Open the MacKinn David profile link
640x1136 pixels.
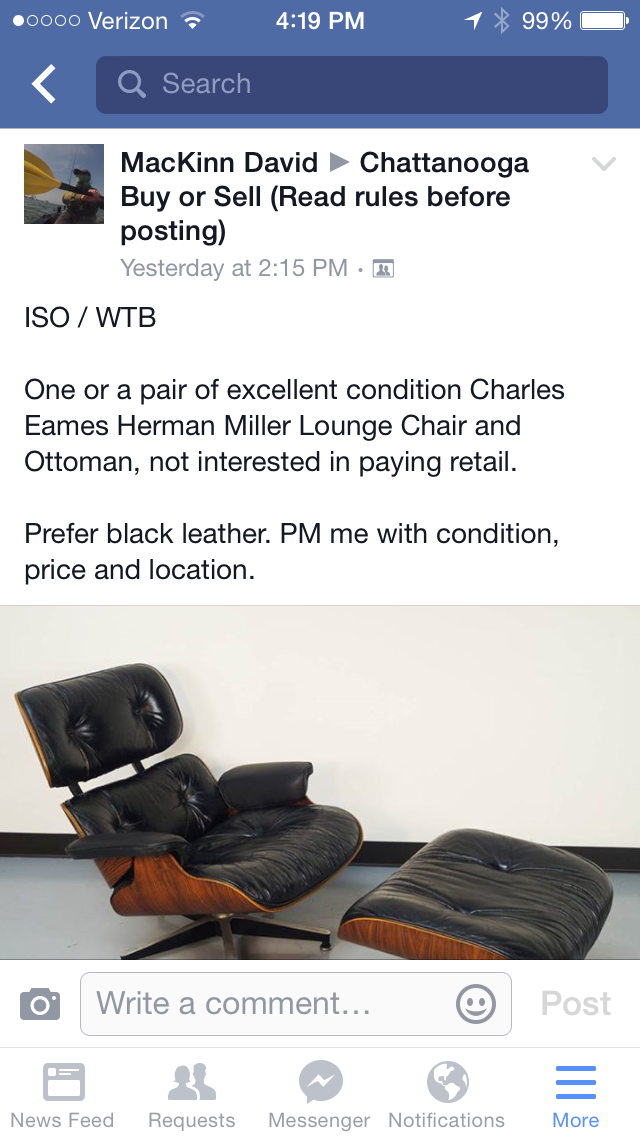[x=219, y=163]
